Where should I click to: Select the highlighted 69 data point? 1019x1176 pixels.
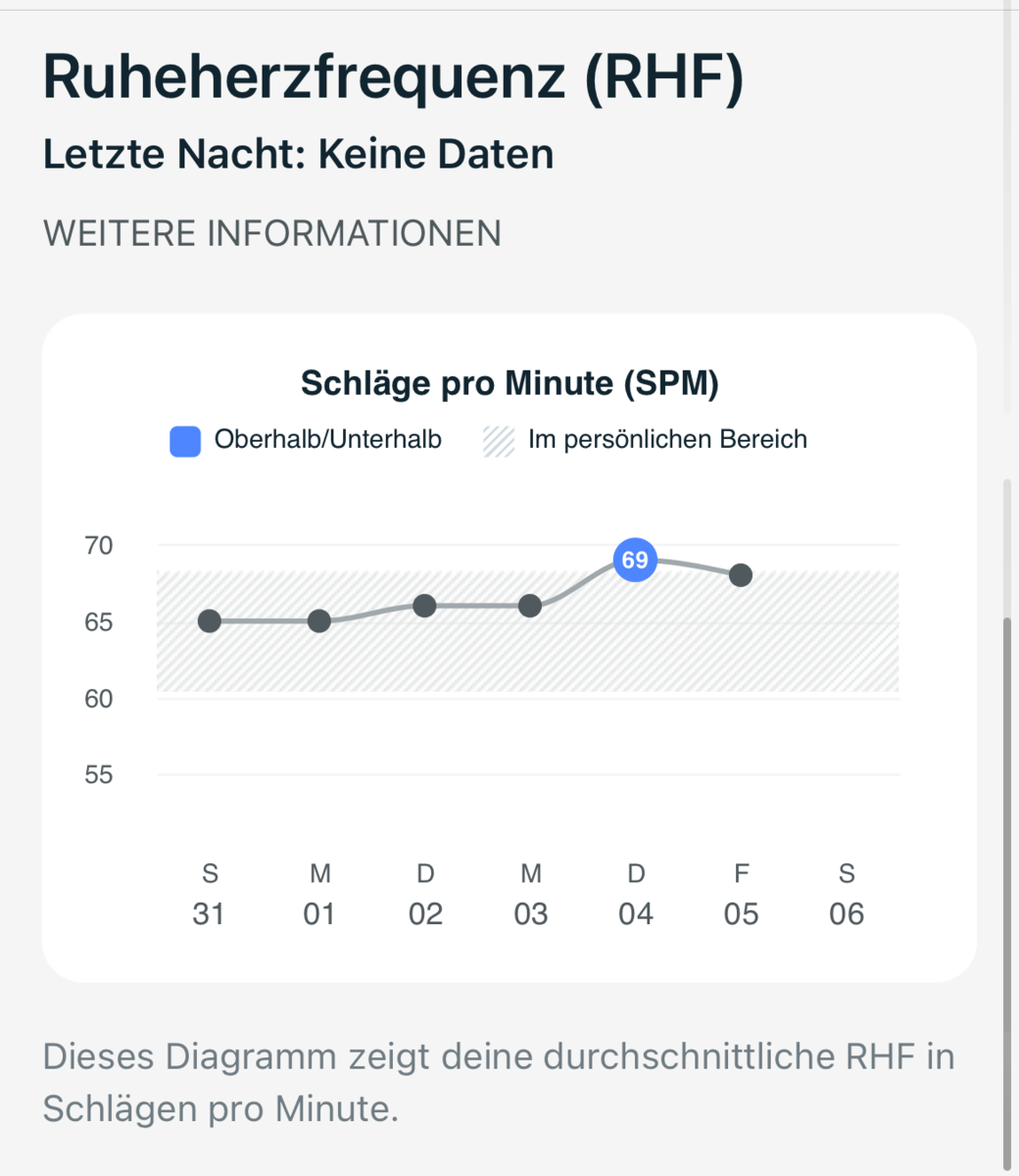(635, 560)
